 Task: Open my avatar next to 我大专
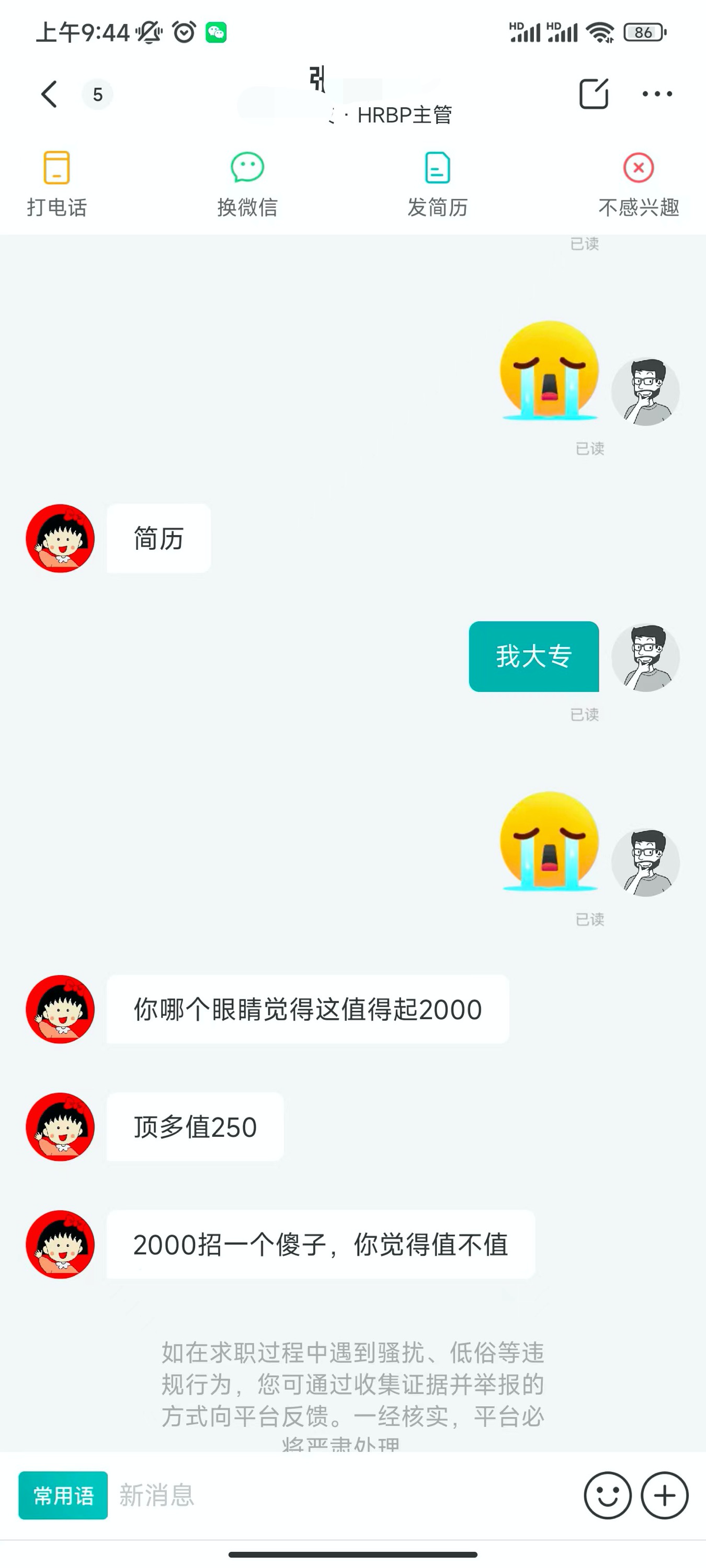point(645,658)
